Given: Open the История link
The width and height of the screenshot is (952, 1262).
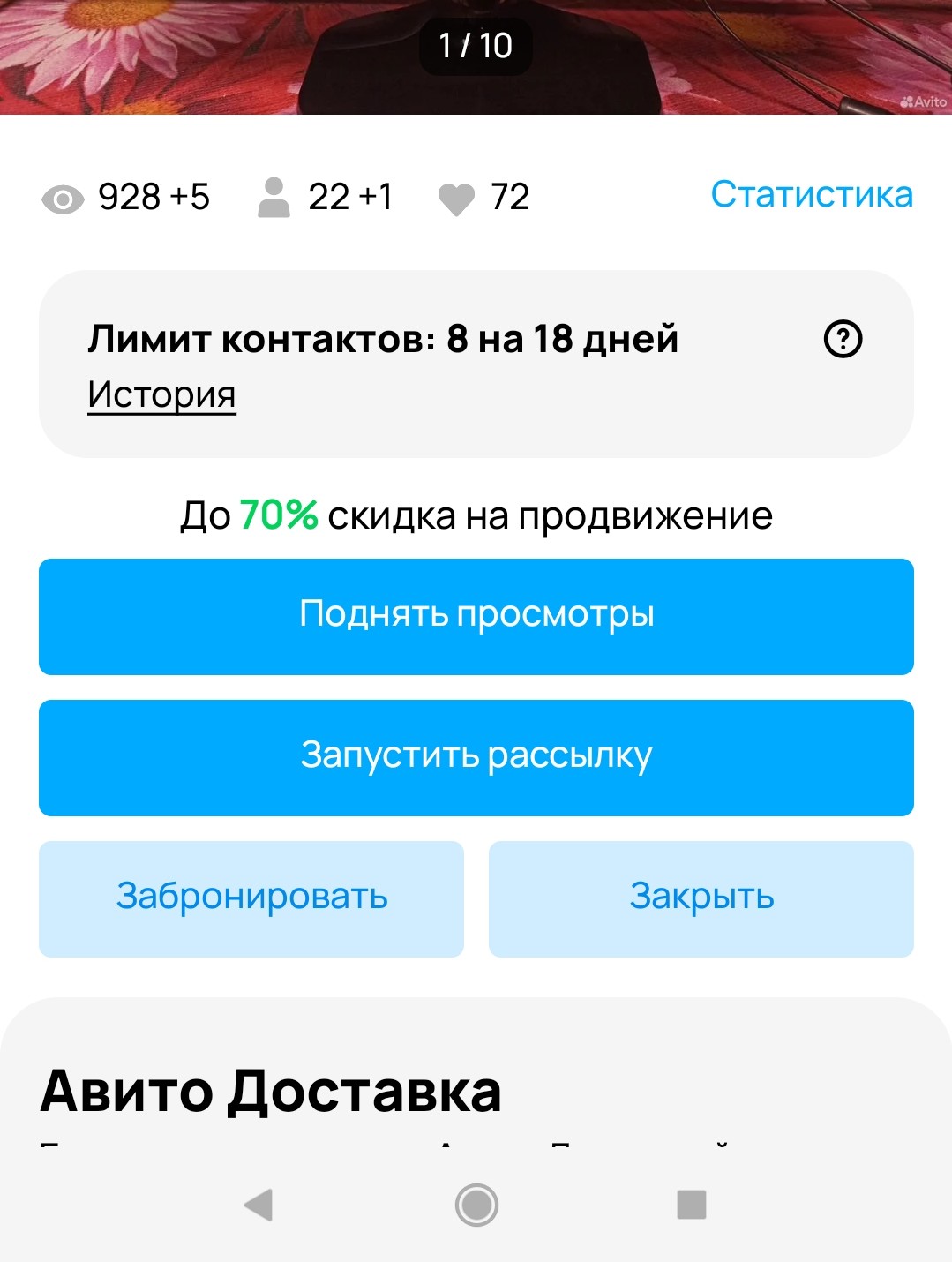Looking at the screenshot, I should click(161, 394).
